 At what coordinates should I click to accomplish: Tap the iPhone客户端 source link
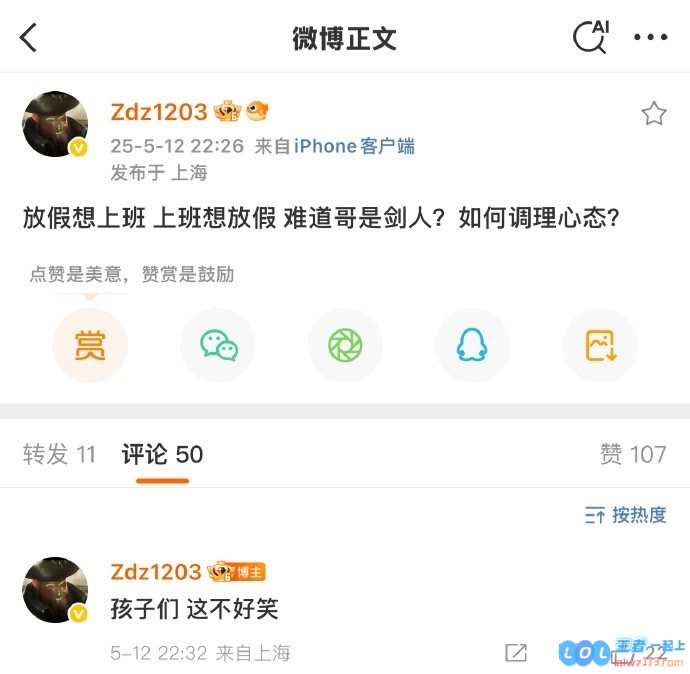point(354,146)
